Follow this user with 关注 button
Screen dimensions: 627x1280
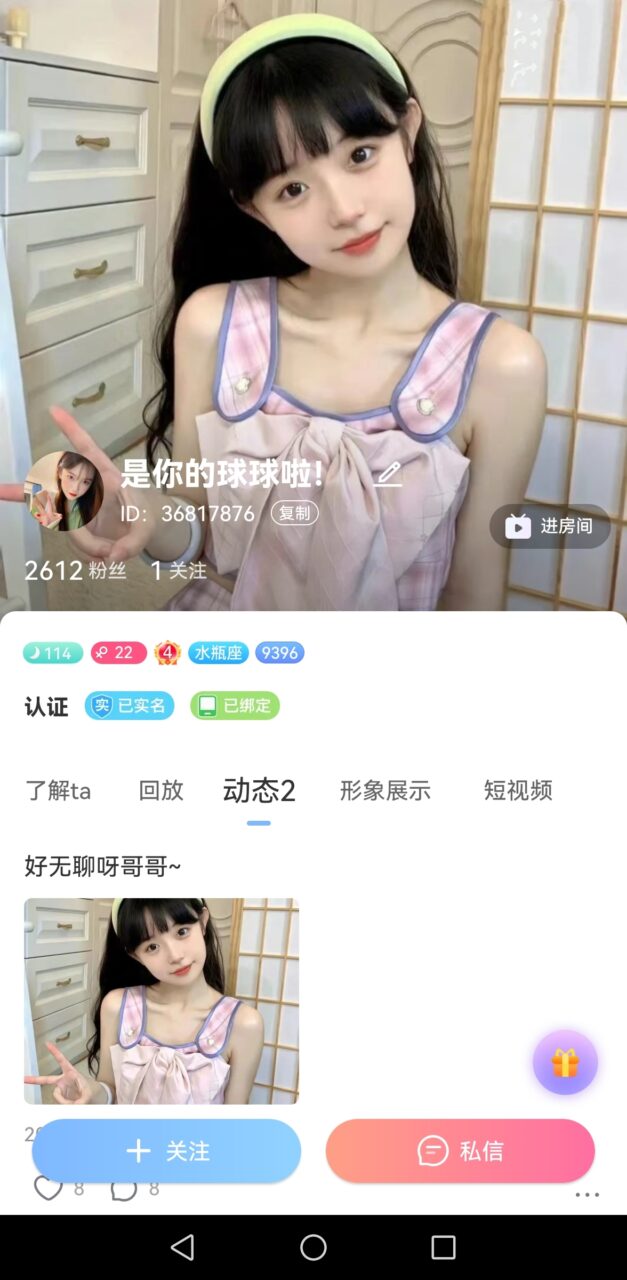coord(167,1151)
